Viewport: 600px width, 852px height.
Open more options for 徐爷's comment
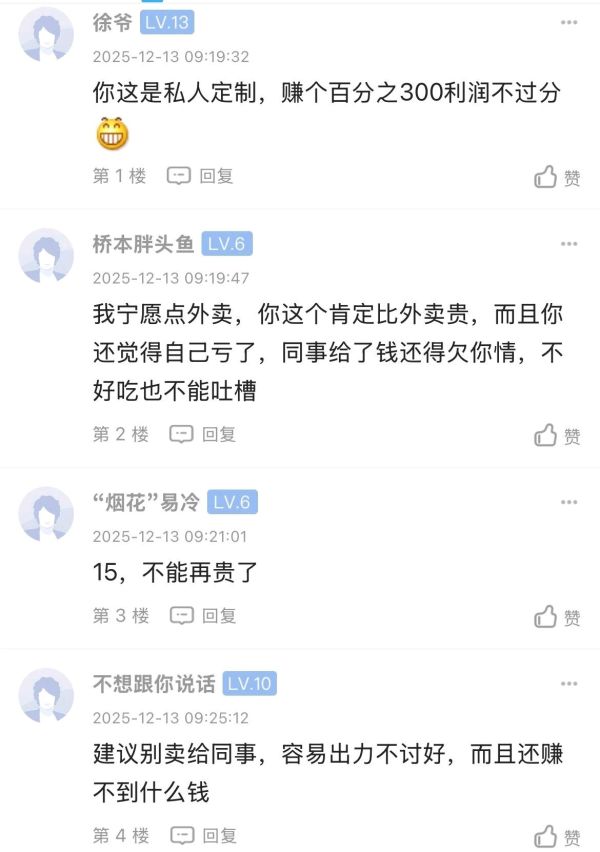[569, 22]
